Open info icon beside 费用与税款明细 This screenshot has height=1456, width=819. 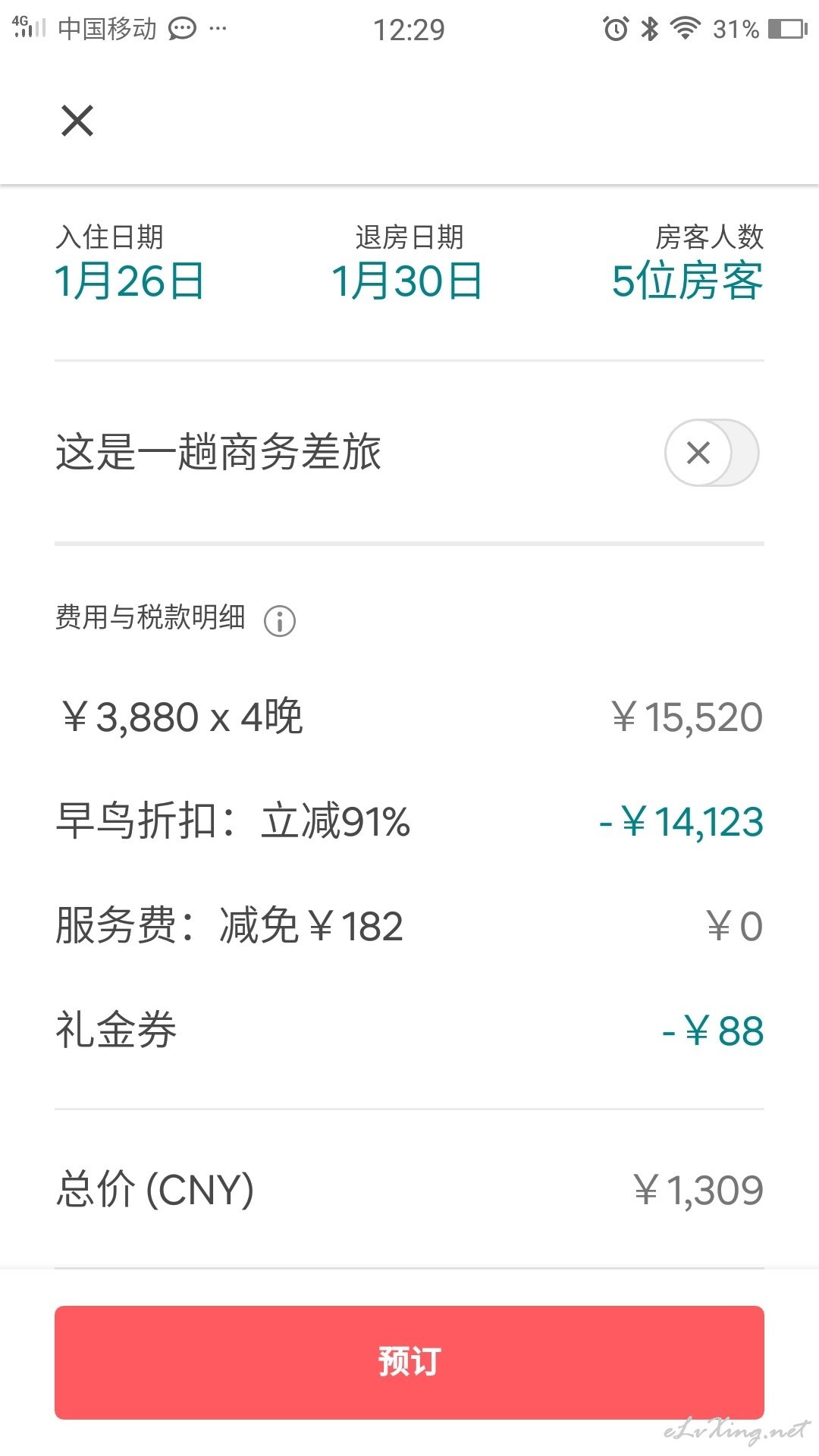pyautogui.click(x=280, y=621)
